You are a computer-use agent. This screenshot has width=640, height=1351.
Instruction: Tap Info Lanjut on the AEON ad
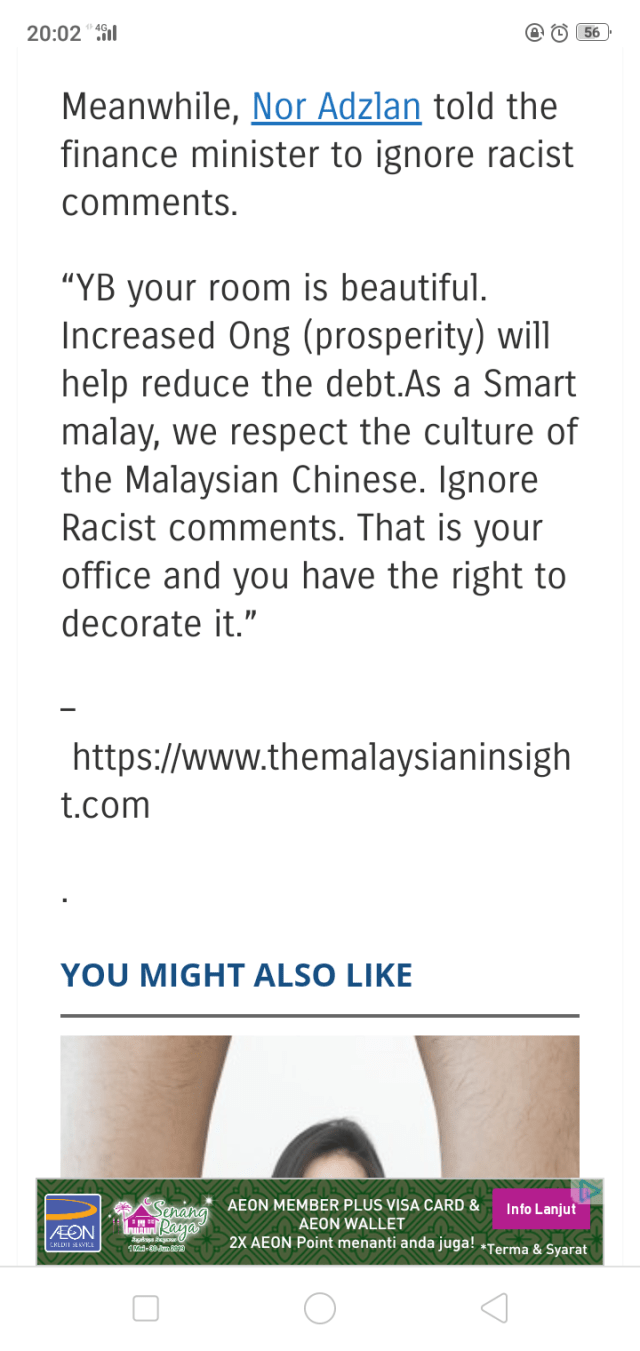click(x=540, y=1209)
